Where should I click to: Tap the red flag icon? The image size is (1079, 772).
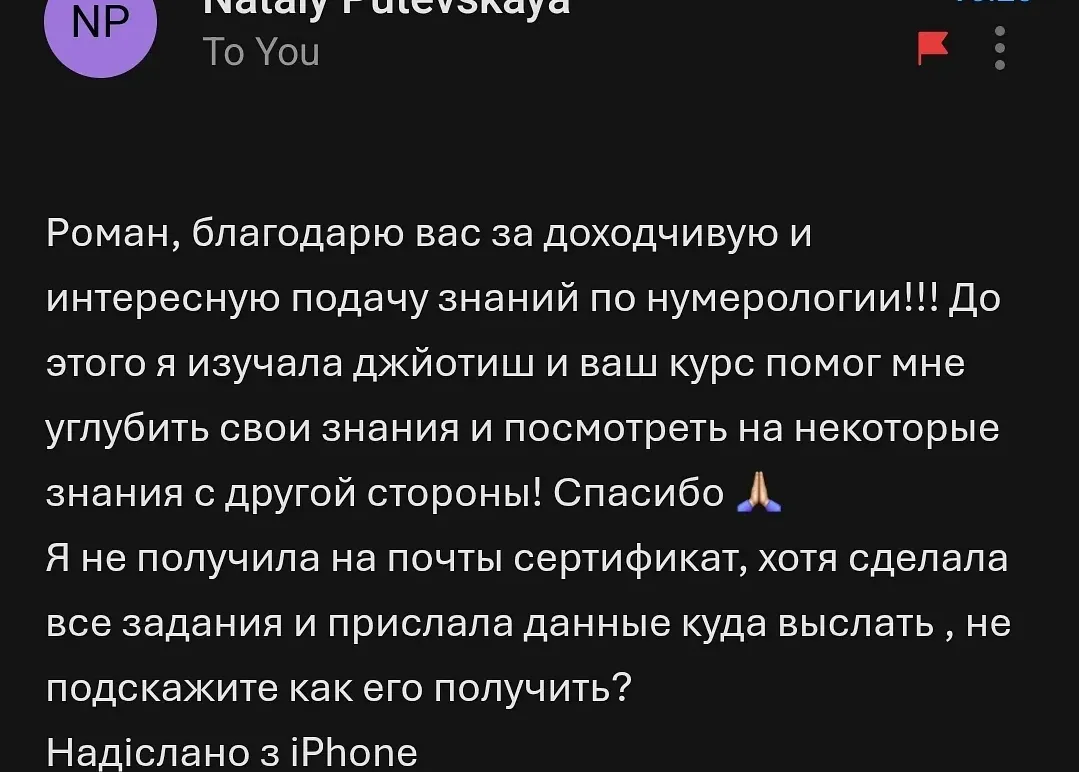[x=933, y=48]
